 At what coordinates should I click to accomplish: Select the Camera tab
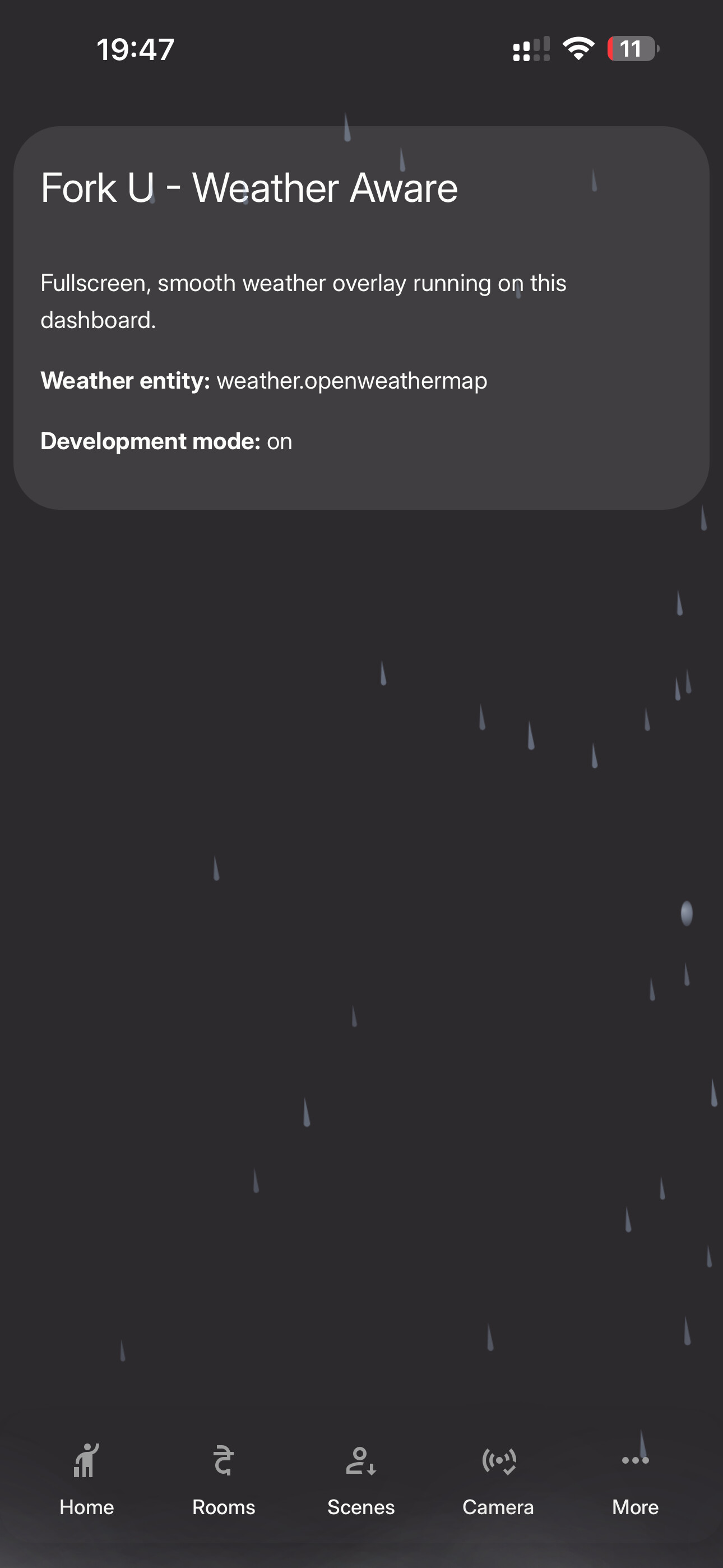[x=498, y=1479]
